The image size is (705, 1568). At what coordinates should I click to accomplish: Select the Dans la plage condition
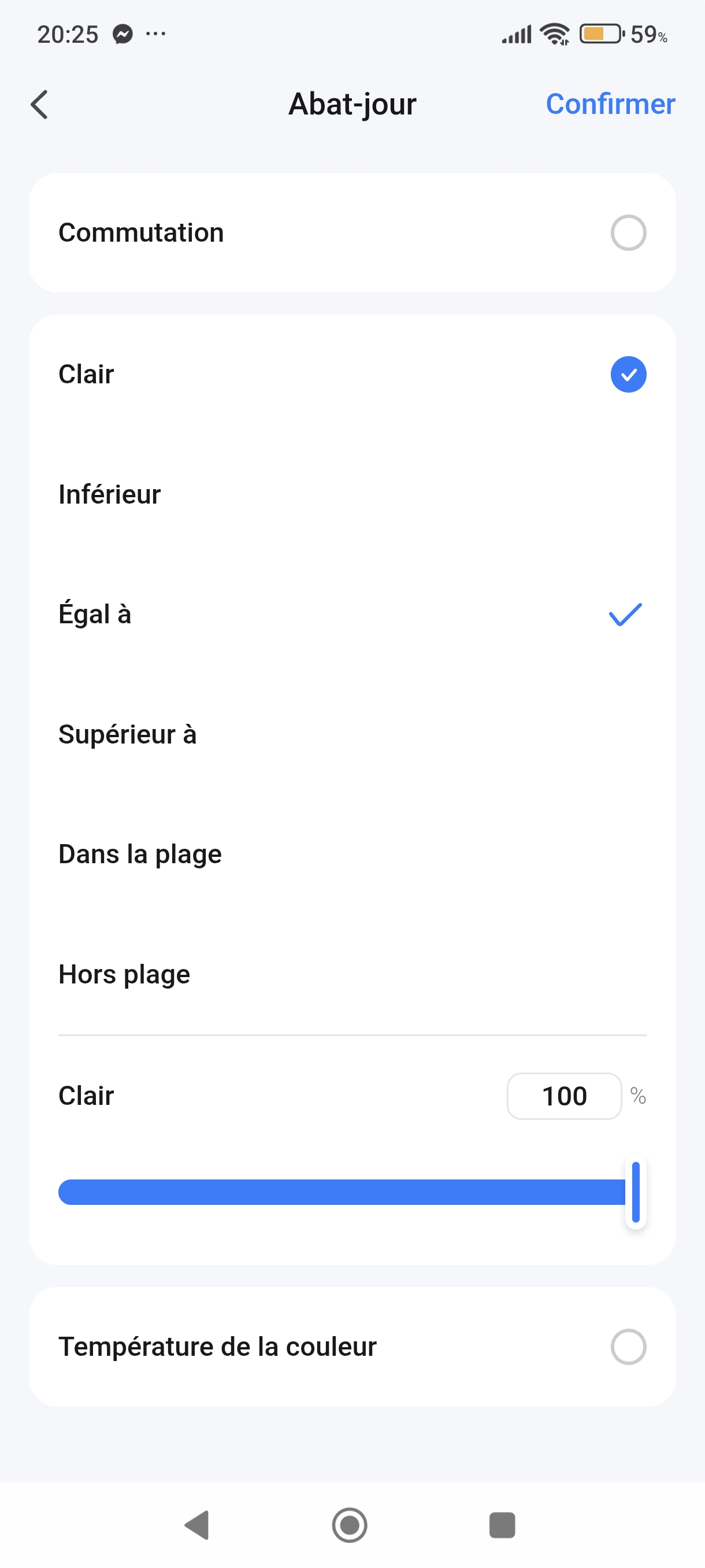point(352,854)
